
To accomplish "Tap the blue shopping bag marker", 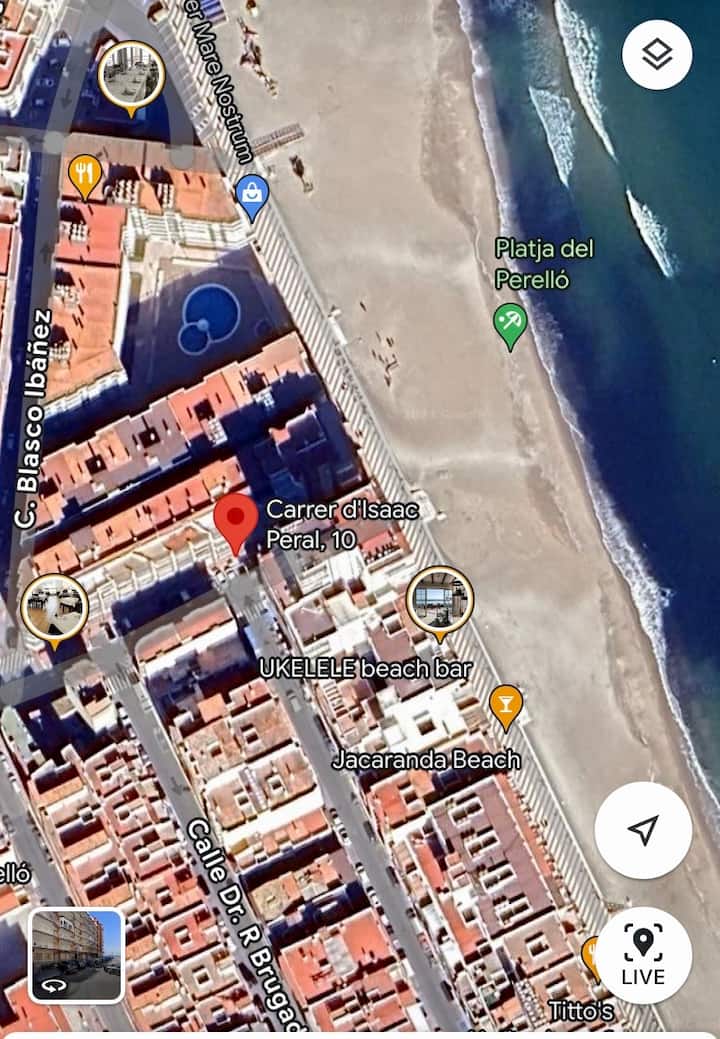I will coord(252,196).
